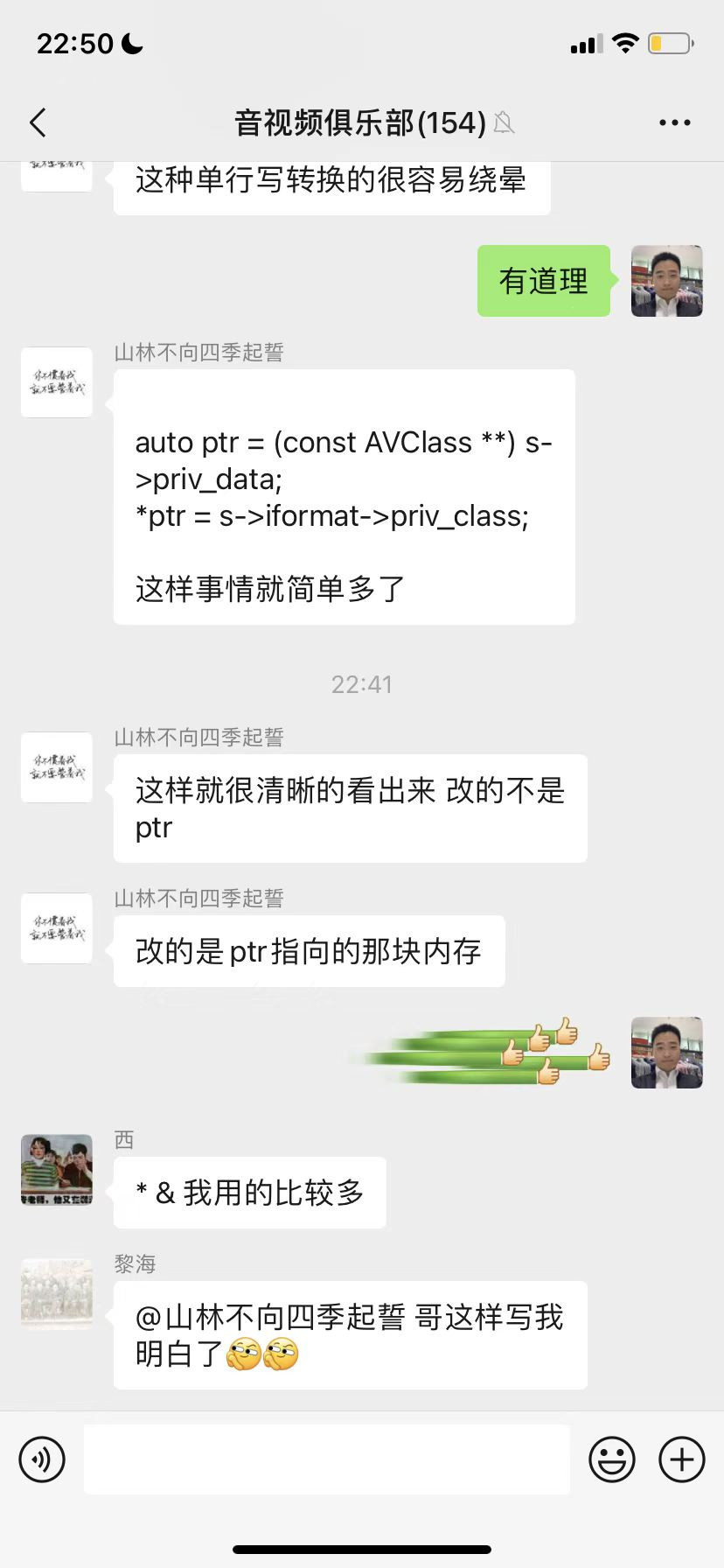The height and width of the screenshot is (1568, 724).
Task: Open the thumbs-up sticker message
Action: coord(490,1052)
